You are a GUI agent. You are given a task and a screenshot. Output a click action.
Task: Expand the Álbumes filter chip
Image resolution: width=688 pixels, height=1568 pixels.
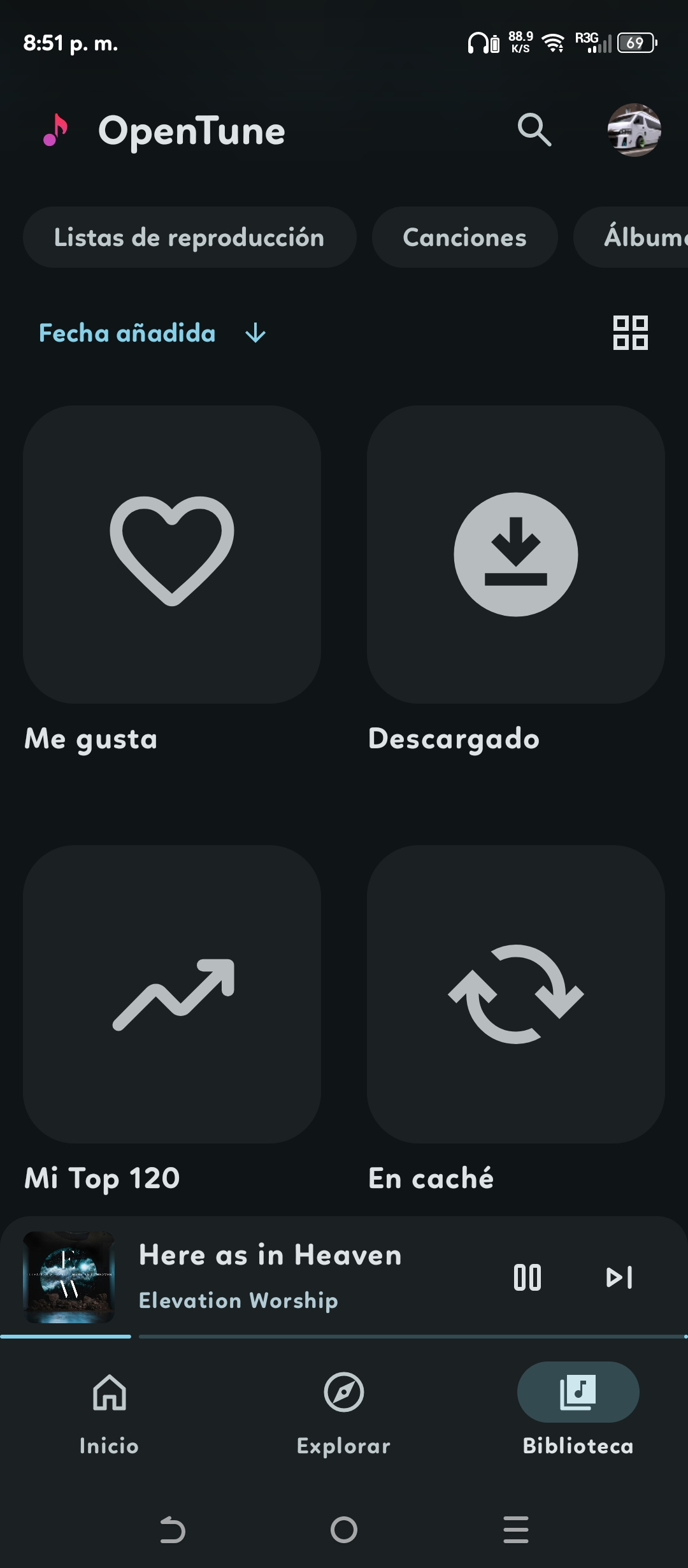pos(643,236)
